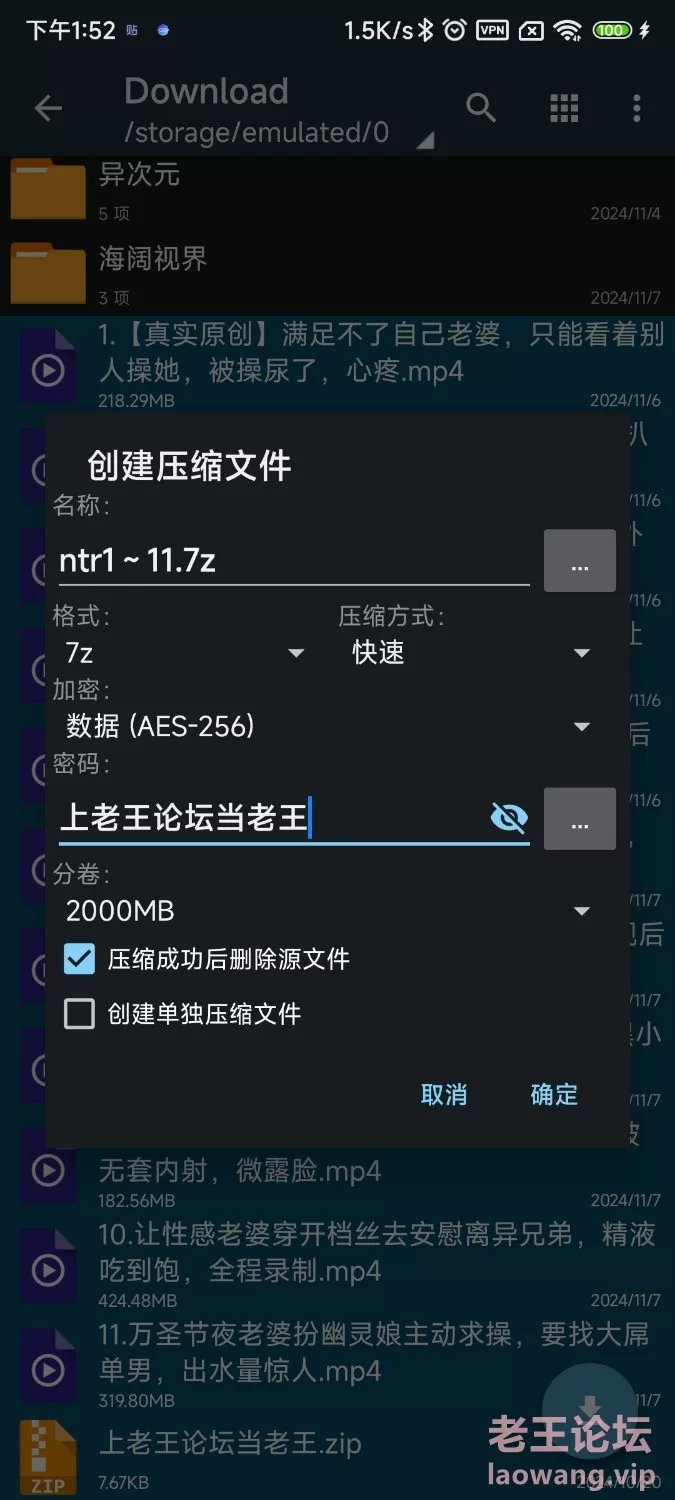The image size is (675, 1500).
Task: Open the browse button beside archive name
Action: [579, 561]
